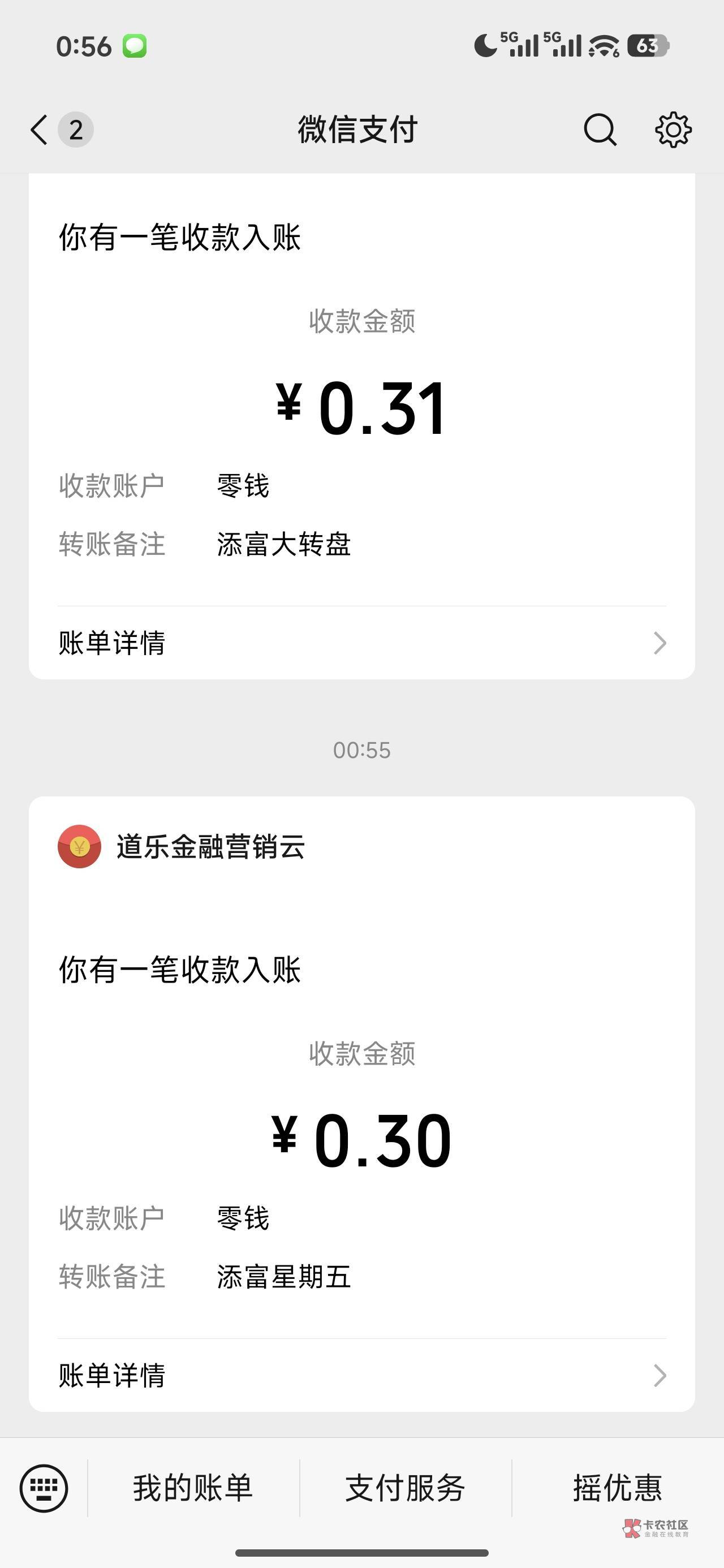
Task: Open 支付服务 menu
Action: tap(405, 1488)
